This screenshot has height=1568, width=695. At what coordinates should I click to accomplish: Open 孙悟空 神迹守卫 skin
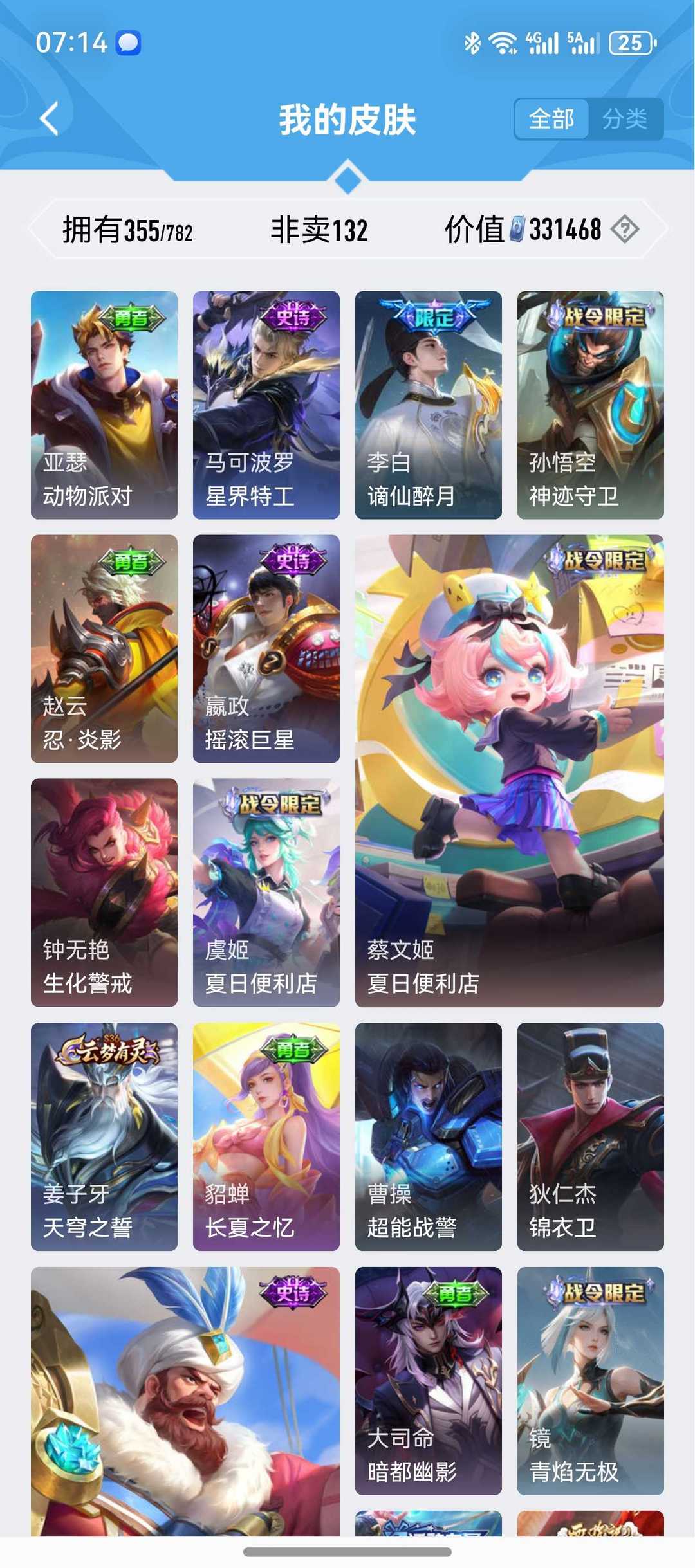point(591,405)
